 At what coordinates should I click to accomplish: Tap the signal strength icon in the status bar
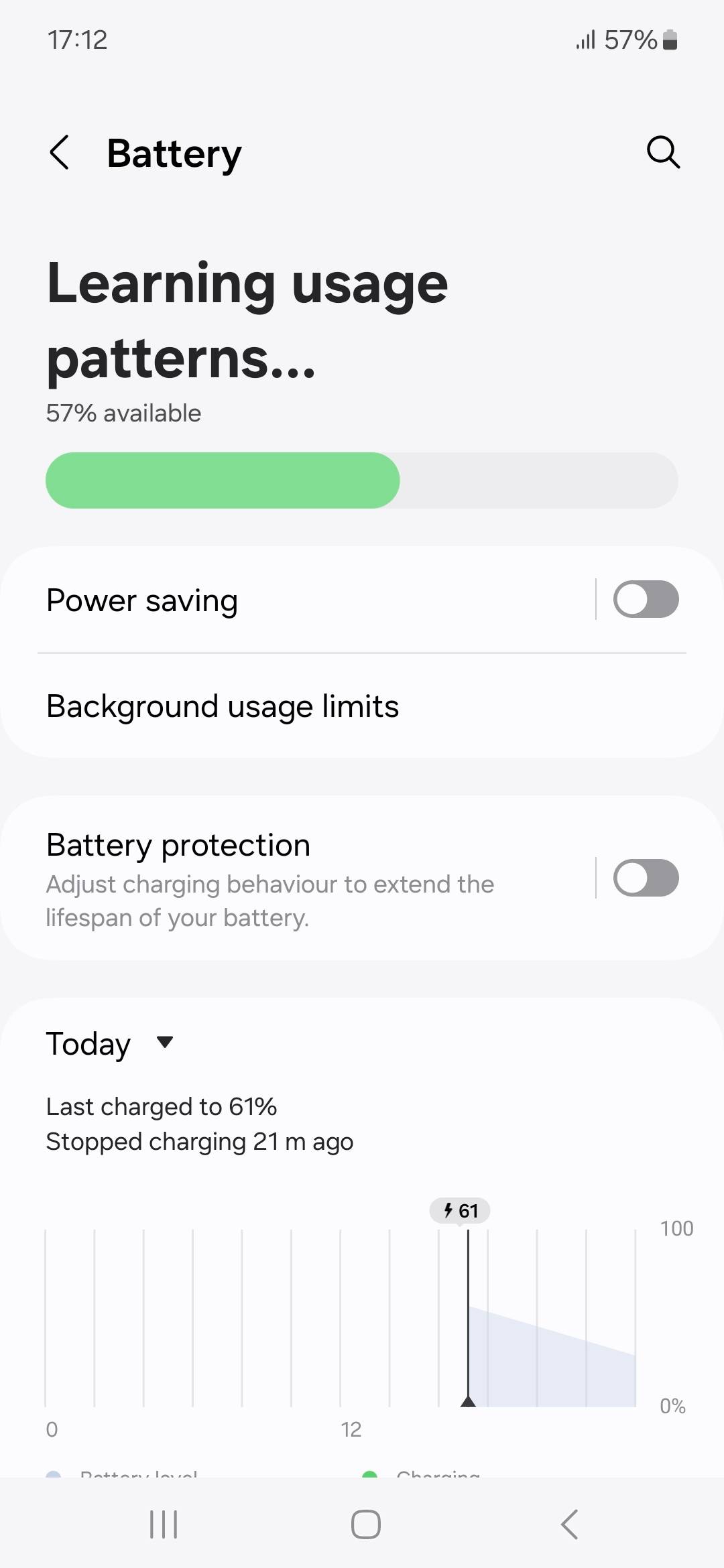[x=586, y=40]
